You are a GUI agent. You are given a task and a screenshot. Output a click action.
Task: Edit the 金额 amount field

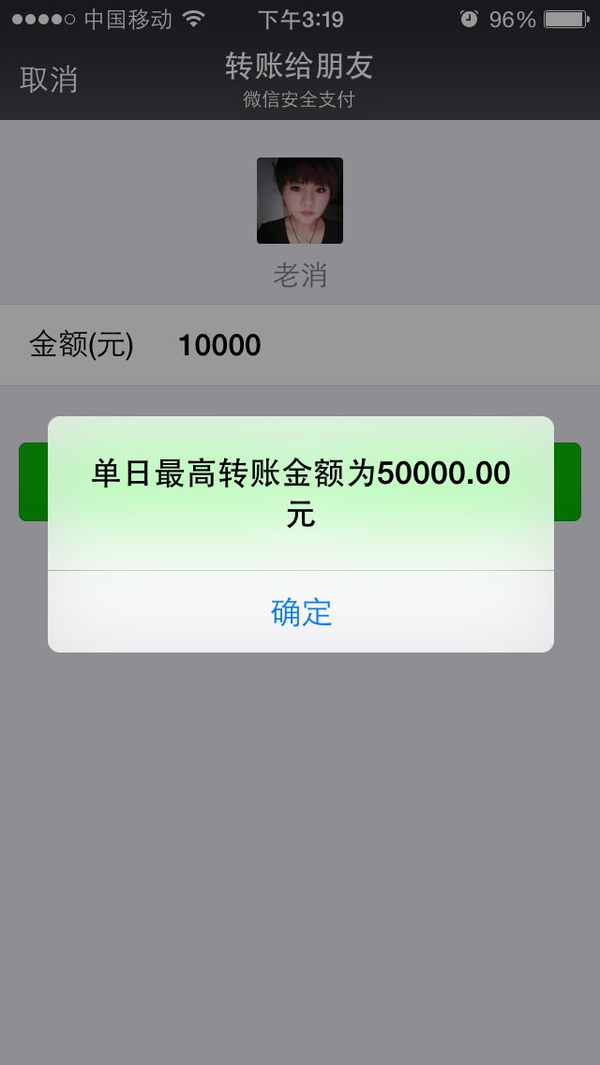(x=300, y=346)
